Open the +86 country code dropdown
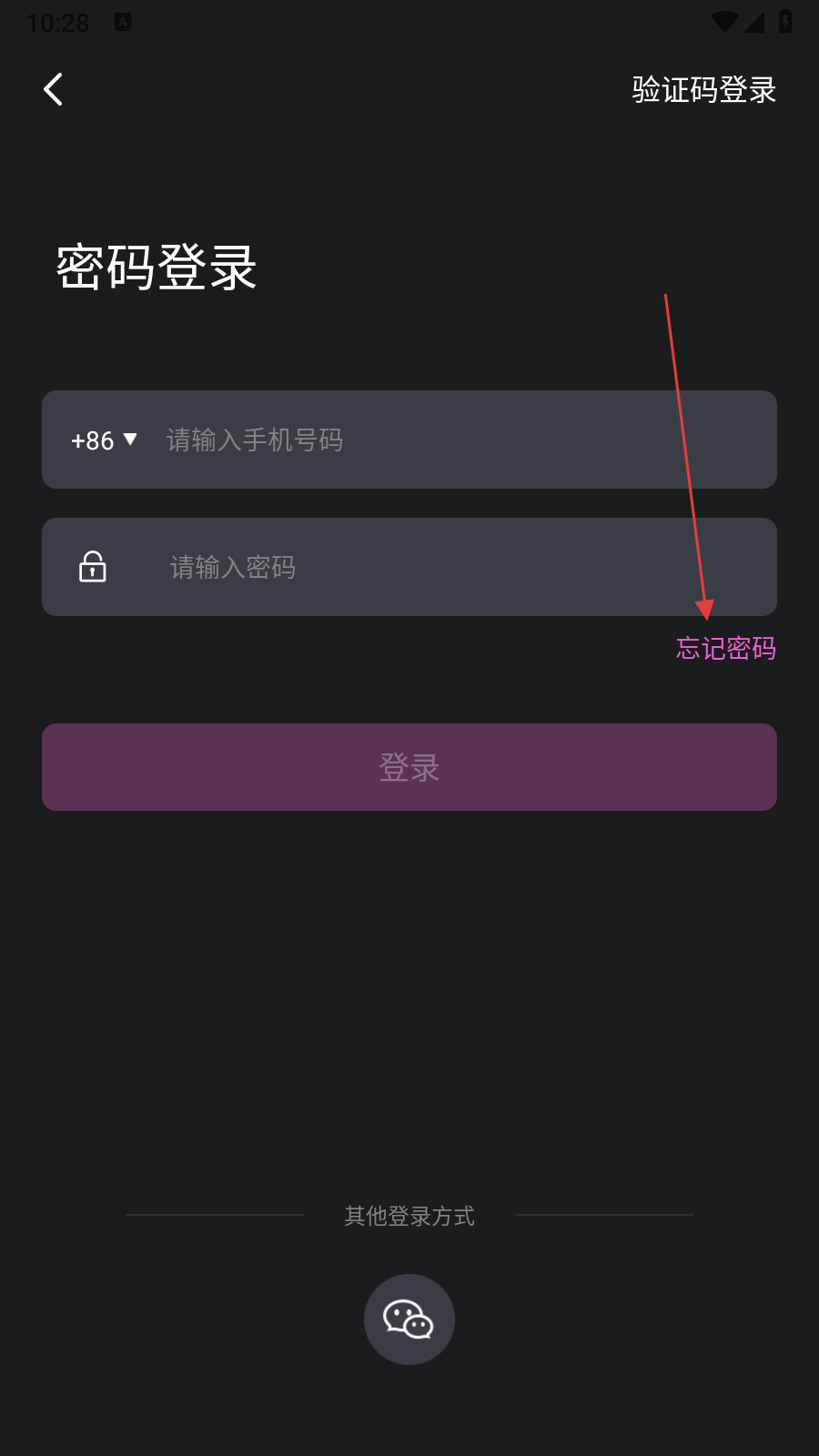Screen dimensions: 819x1456 104,440
